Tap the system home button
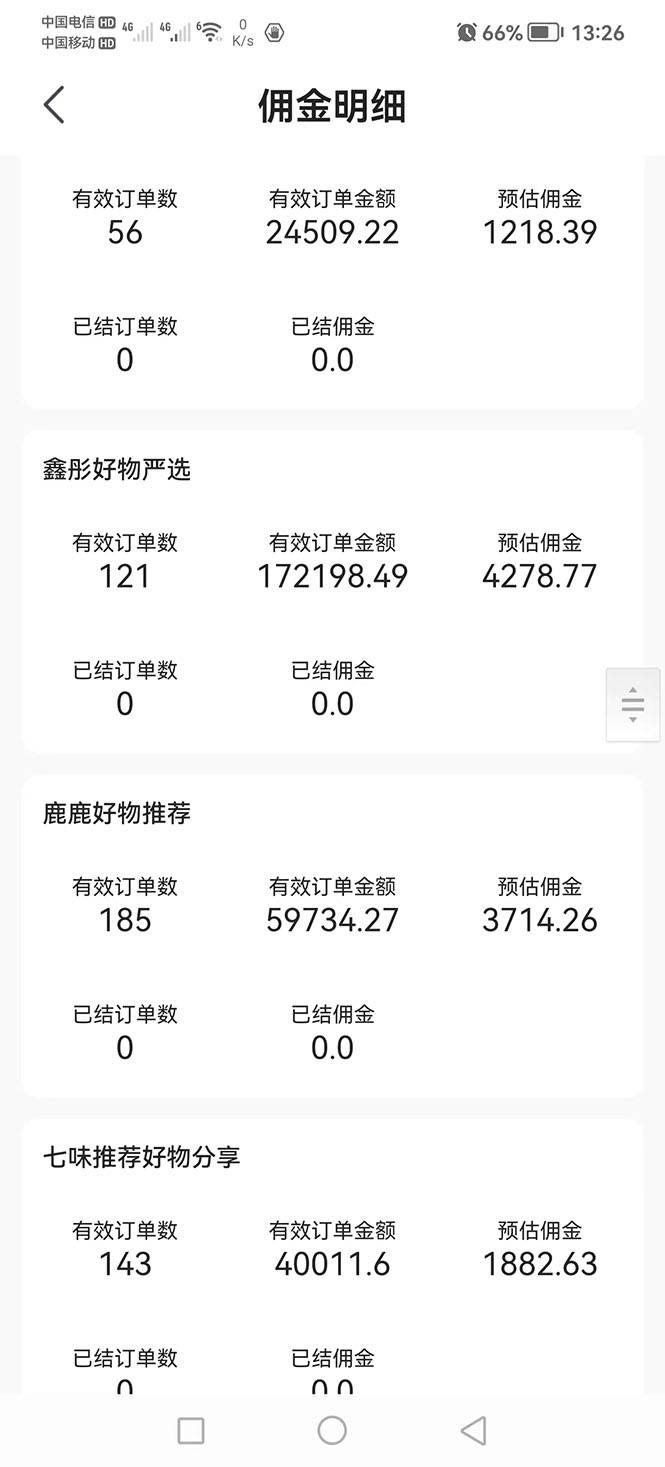The image size is (665, 1467). (332, 1430)
